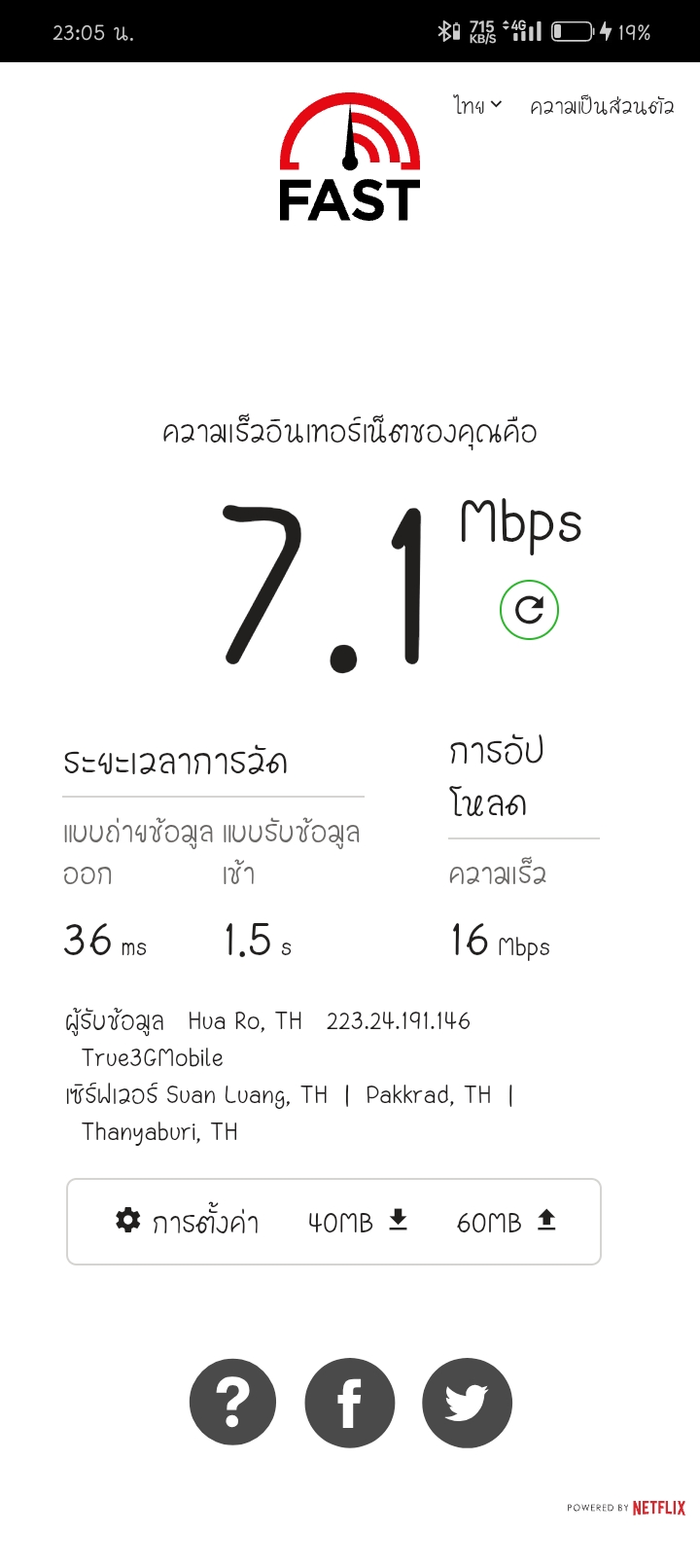Open การตั้งค่า settings
This screenshot has width=700, height=1568.
click(188, 1222)
